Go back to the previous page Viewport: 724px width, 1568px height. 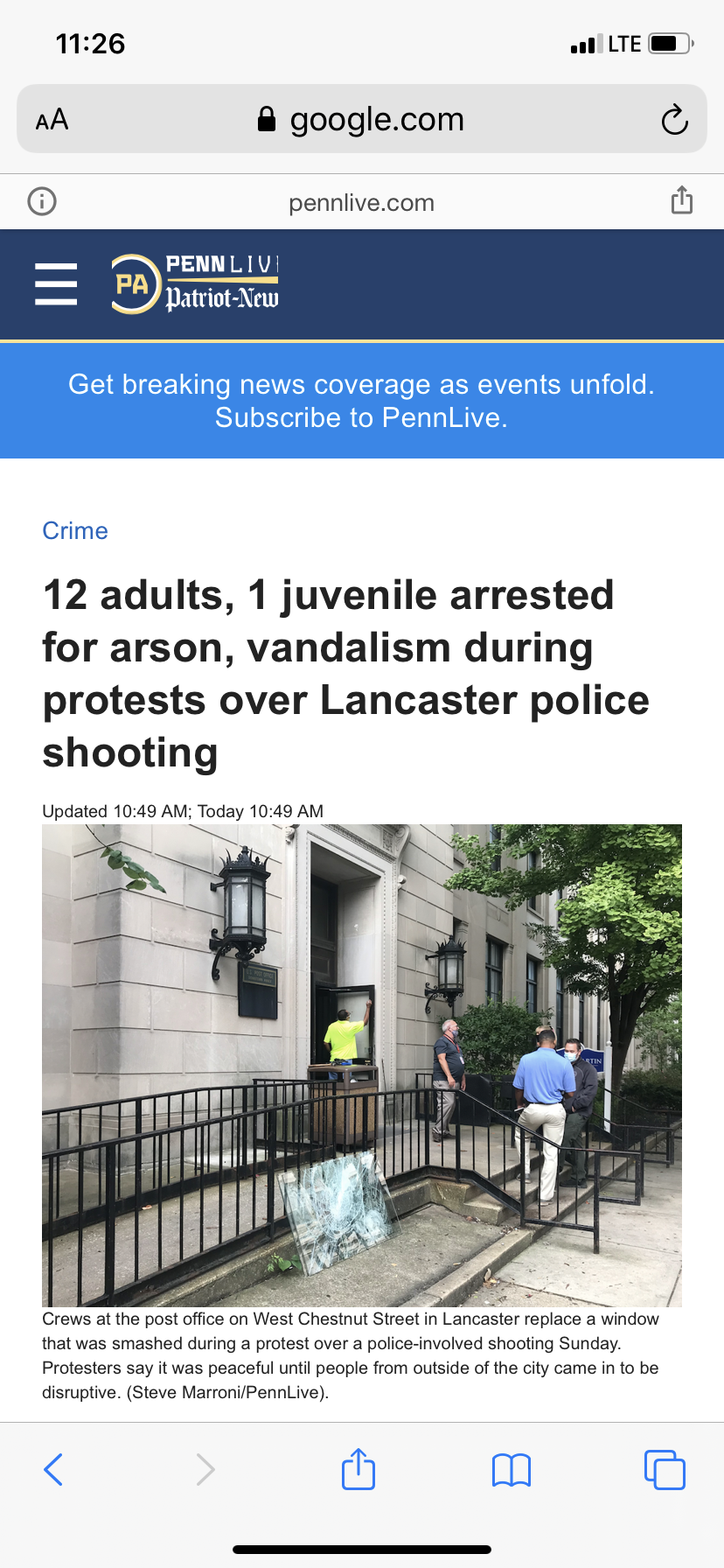pyautogui.click(x=53, y=1470)
